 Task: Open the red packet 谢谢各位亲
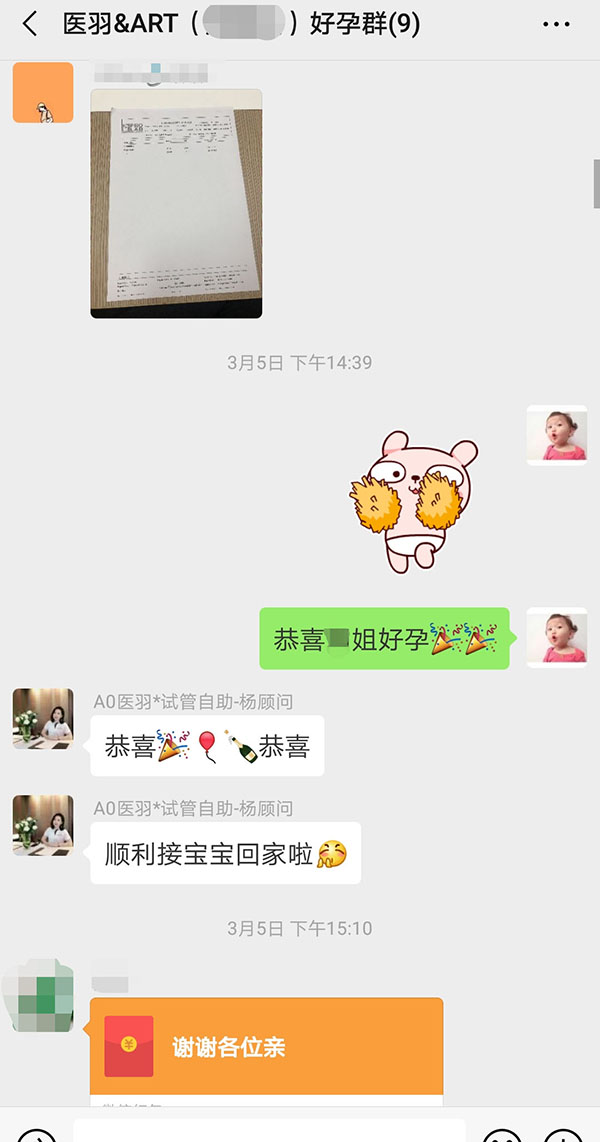[x=266, y=1046]
